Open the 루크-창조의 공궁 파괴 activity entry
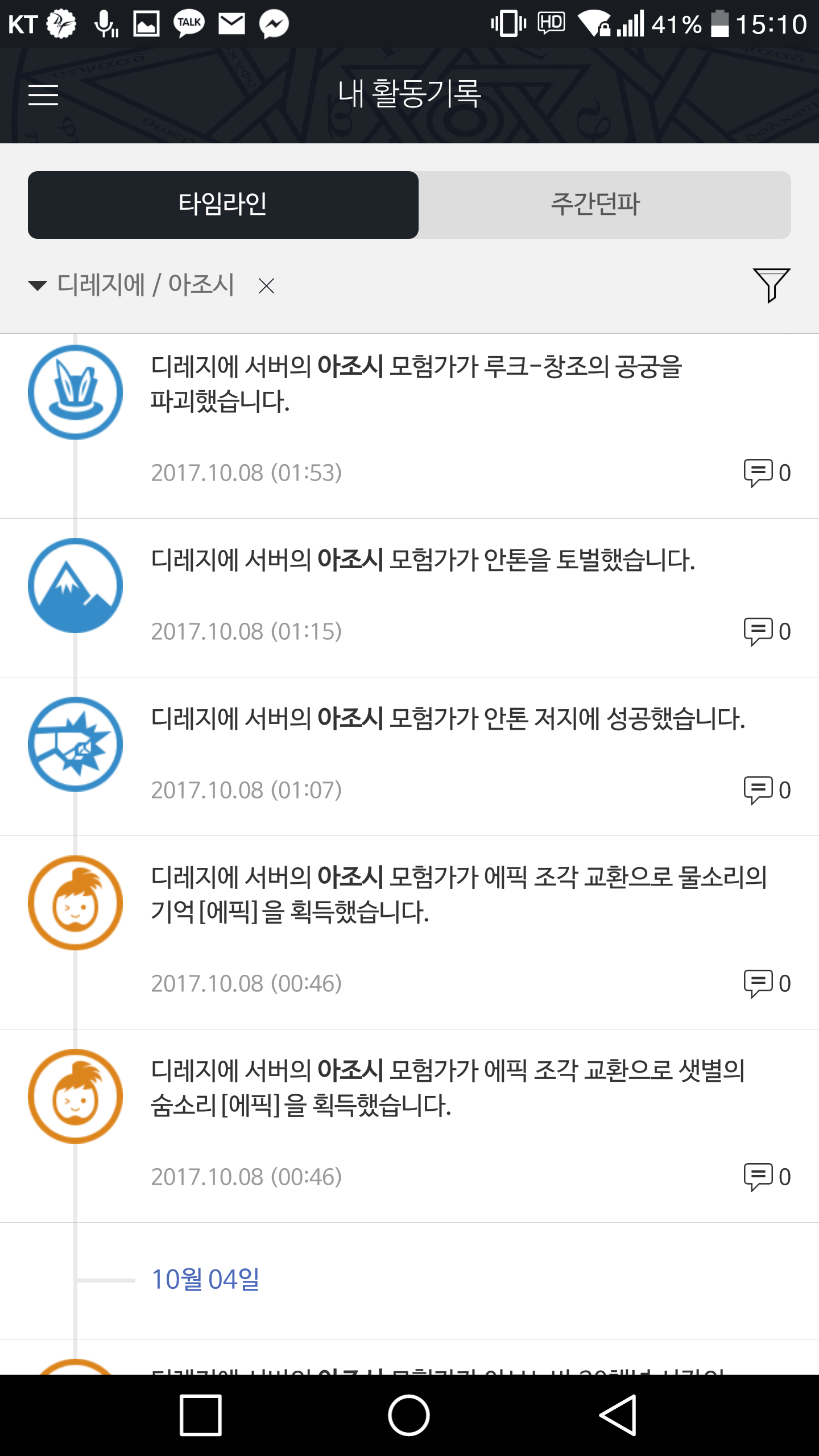The image size is (819, 1456). click(409, 426)
